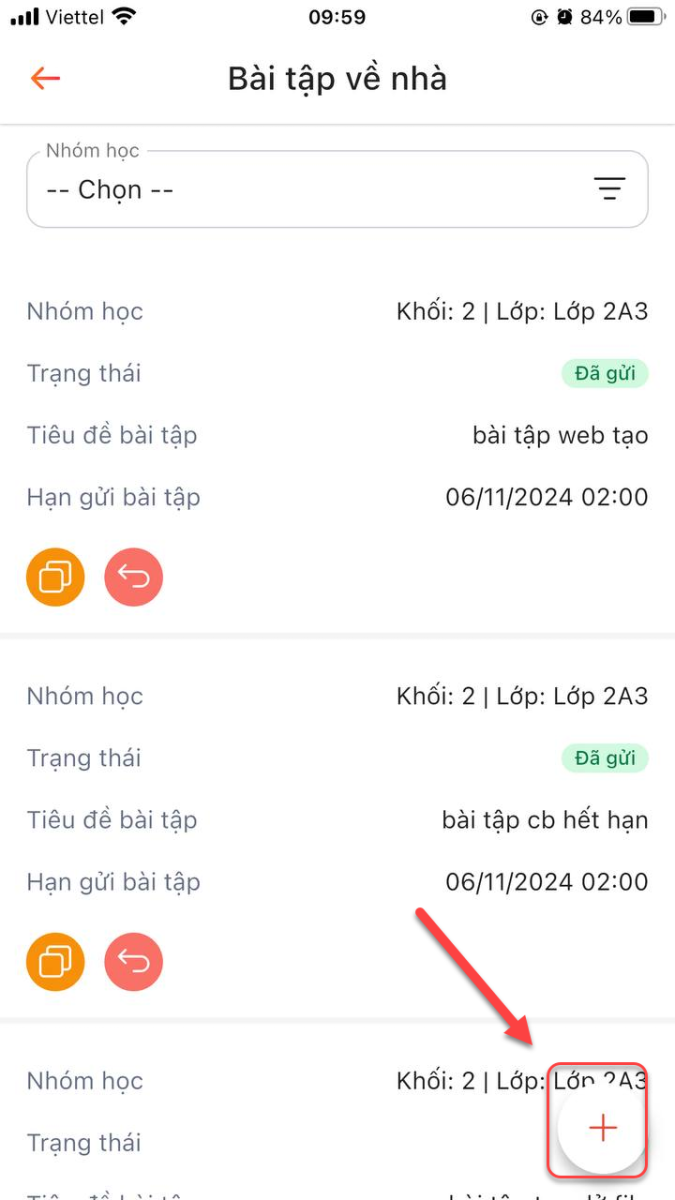Open the Nhóm học dropdown
This screenshot has width=675, height=1200.
tap(300, 190)
